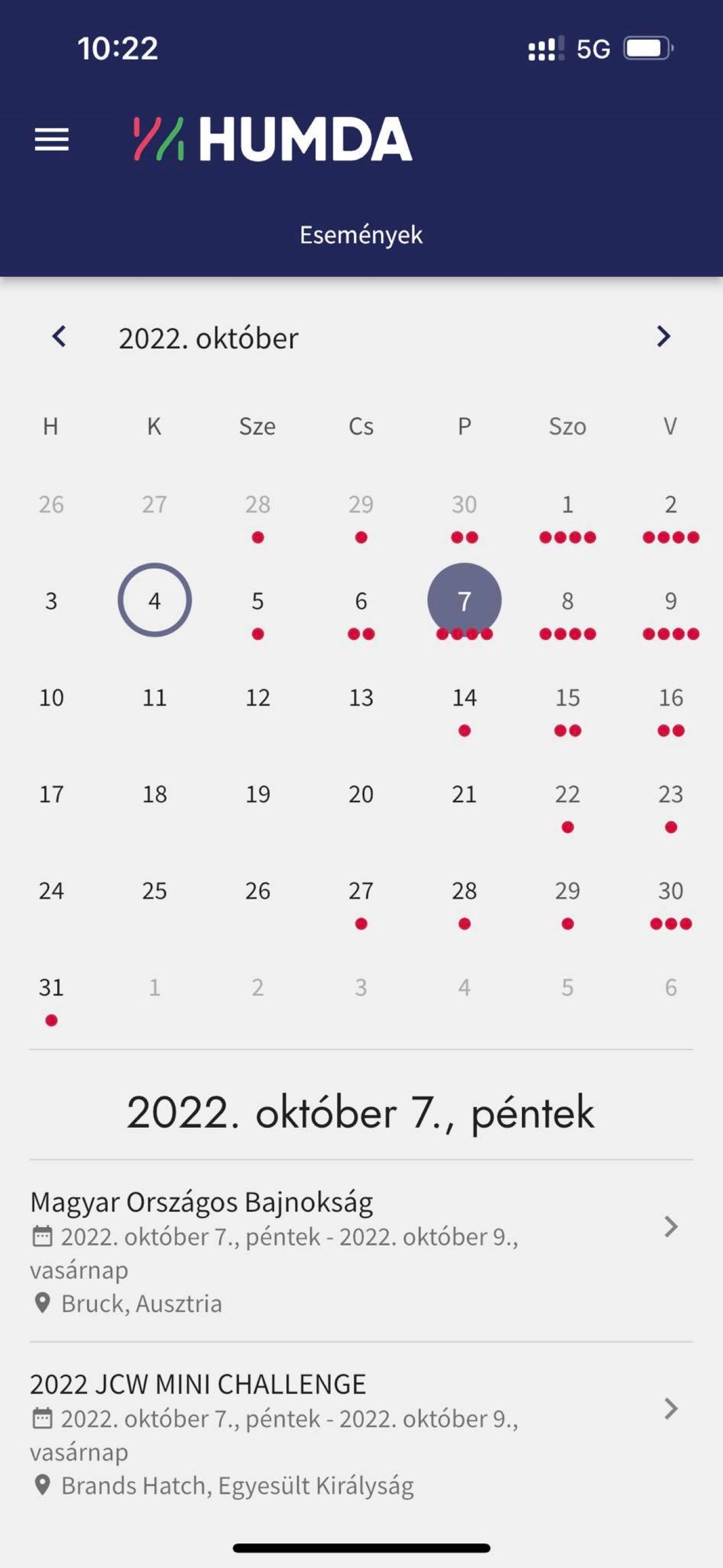The width and height of the screenshot is (723, 1568).
Task: Select October 4 on the calendar
Action: [x=155, y=600]
